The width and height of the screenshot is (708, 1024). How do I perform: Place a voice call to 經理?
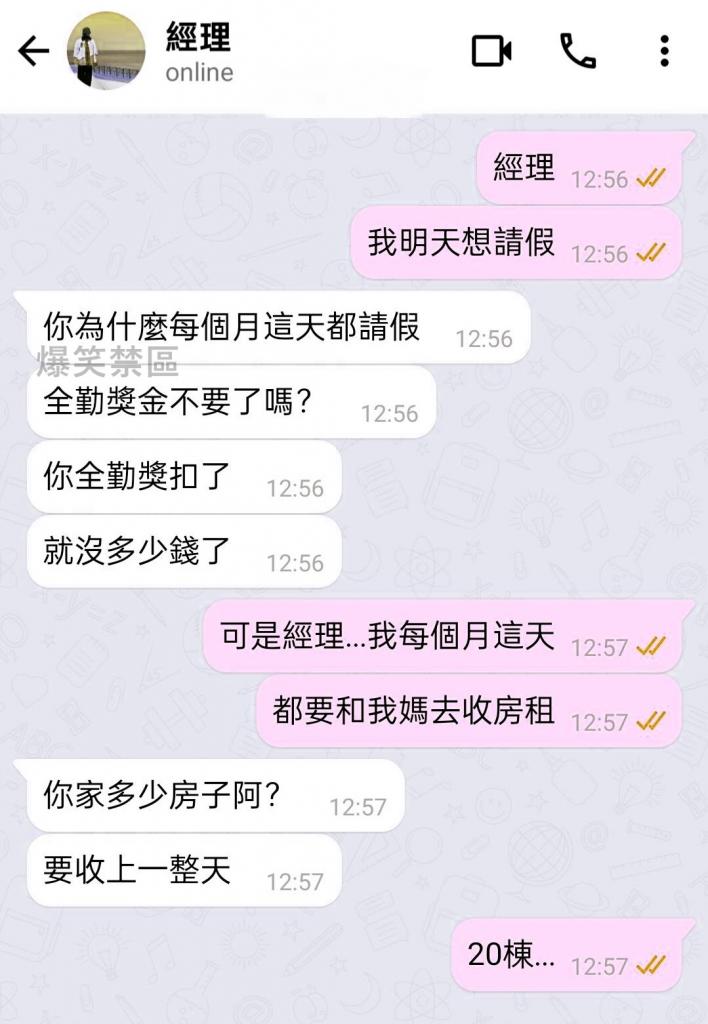(x=577, y=52)
